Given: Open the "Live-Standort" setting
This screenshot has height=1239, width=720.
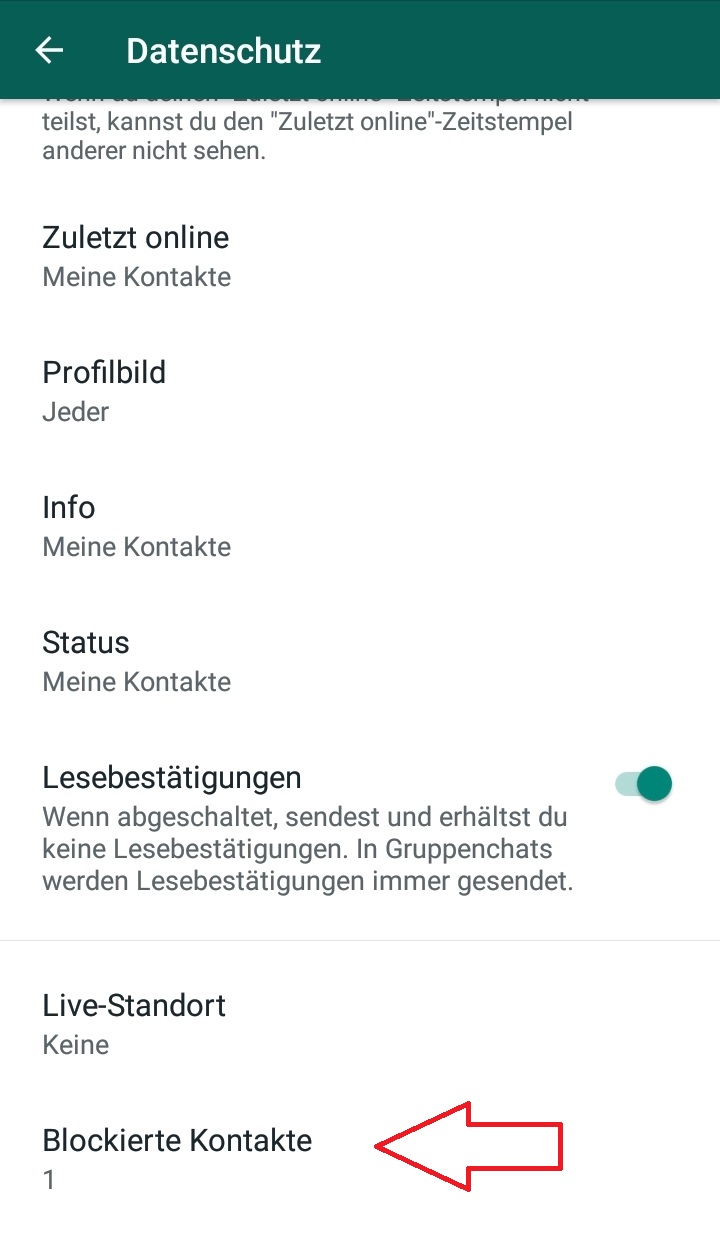Looking at the screenshot, I should point(134,1006).
